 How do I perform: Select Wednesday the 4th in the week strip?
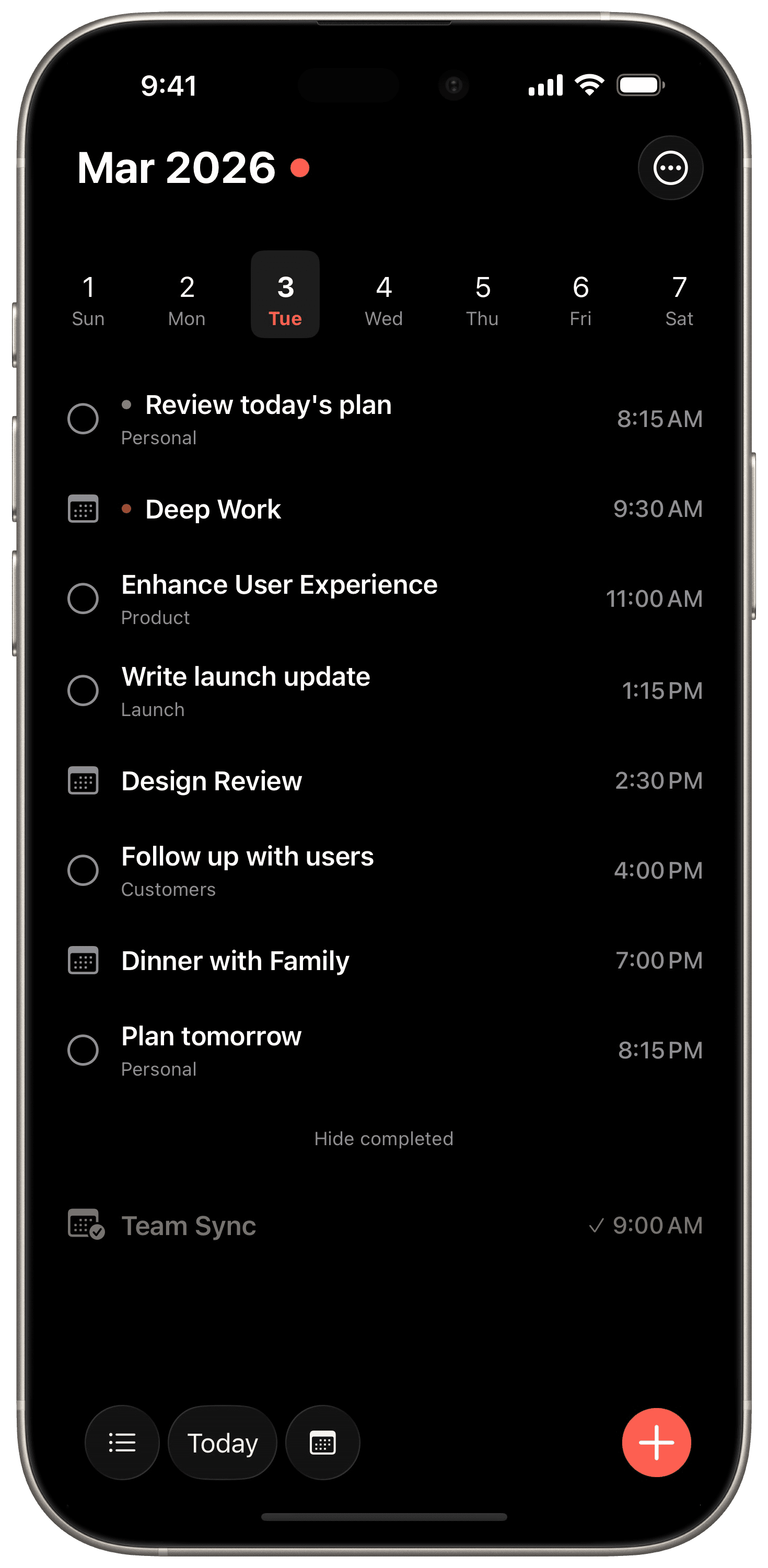383,298
